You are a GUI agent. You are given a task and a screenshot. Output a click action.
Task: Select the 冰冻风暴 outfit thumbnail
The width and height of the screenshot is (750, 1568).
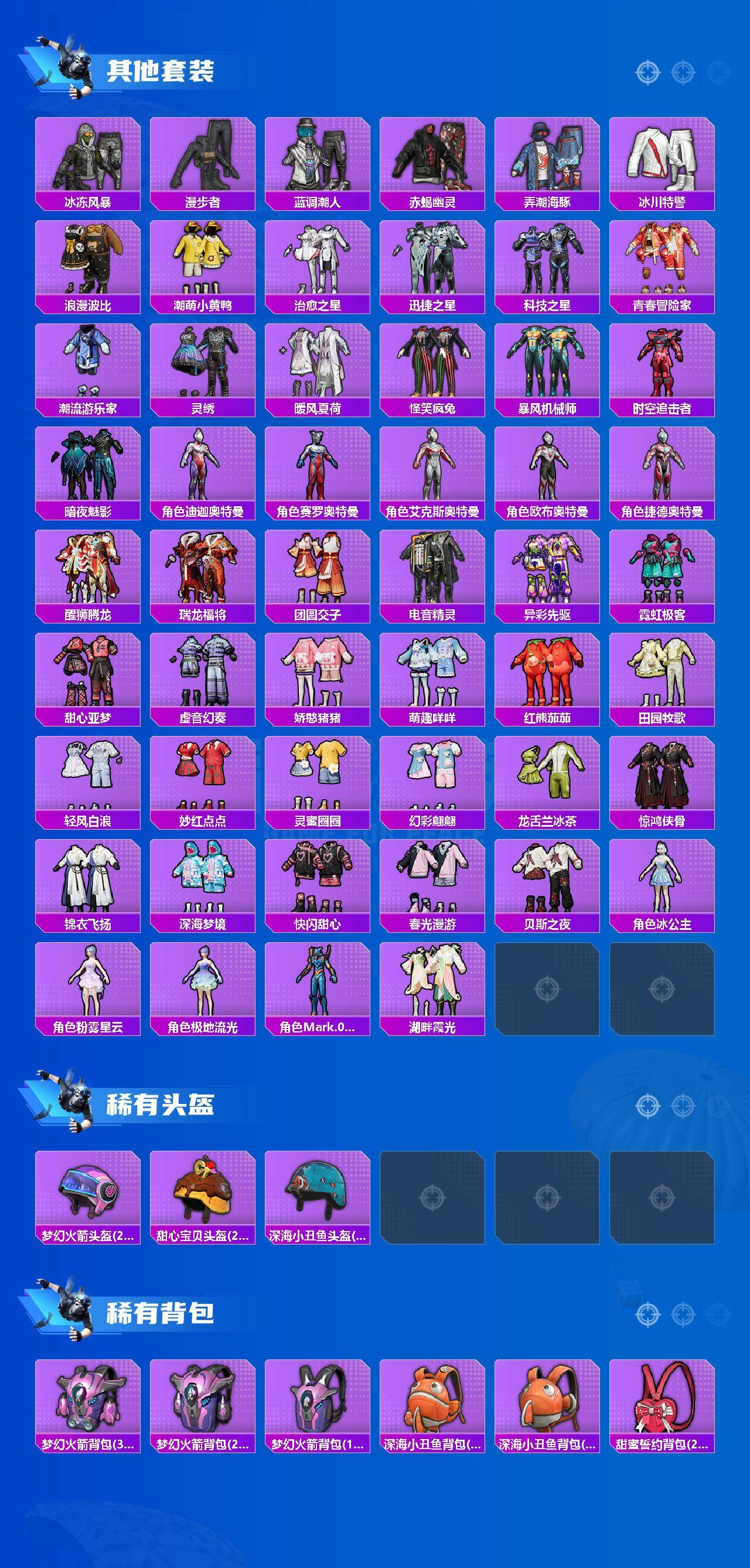tap(88, 158)
